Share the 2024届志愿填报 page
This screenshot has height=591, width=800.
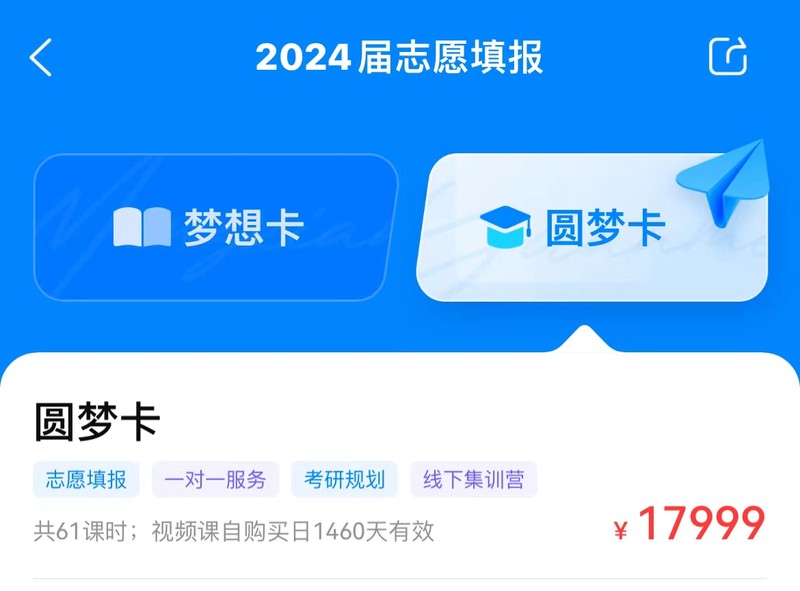[x=727, y=56]
